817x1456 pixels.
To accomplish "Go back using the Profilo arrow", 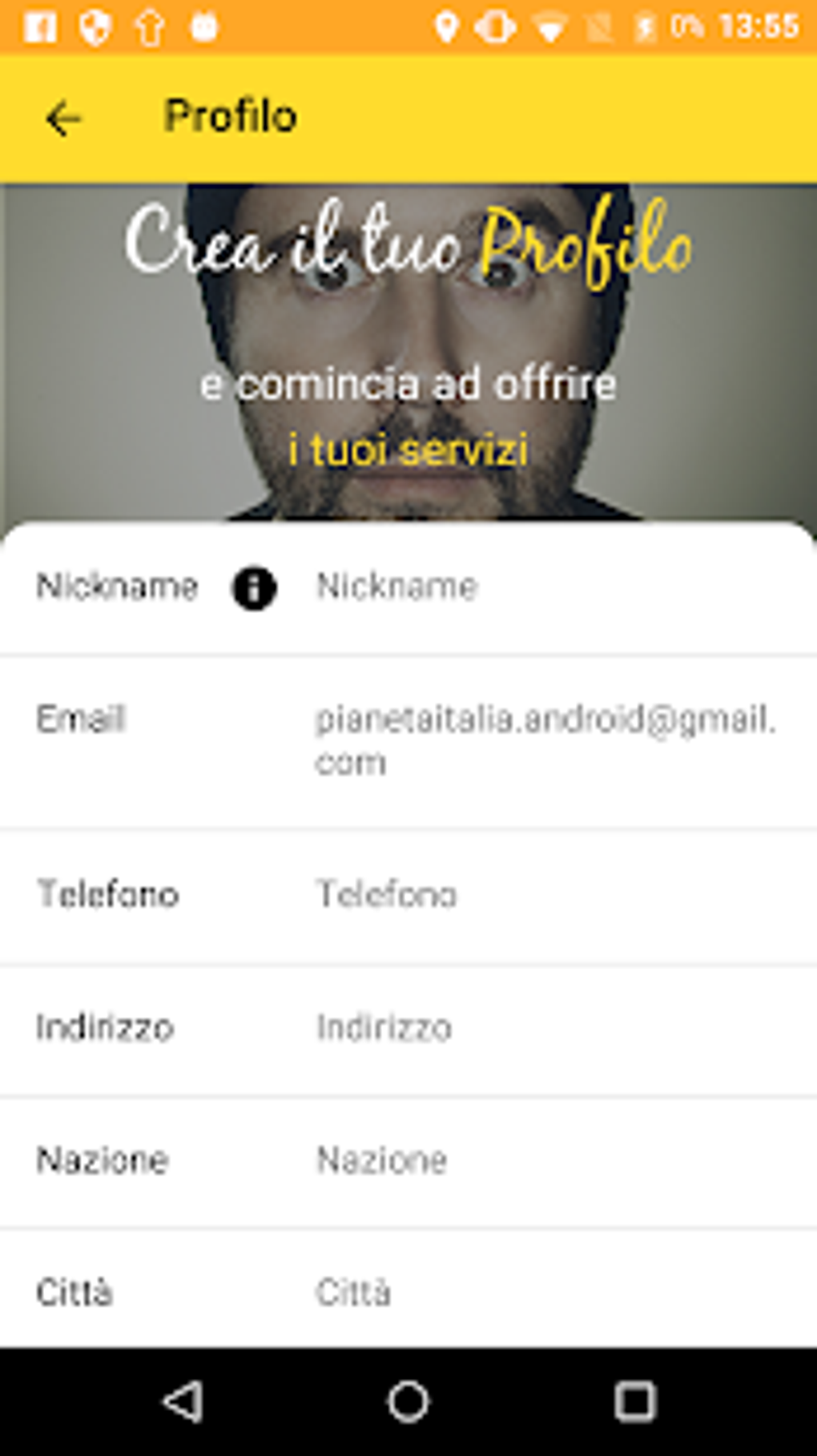I will tap(63, 119).
